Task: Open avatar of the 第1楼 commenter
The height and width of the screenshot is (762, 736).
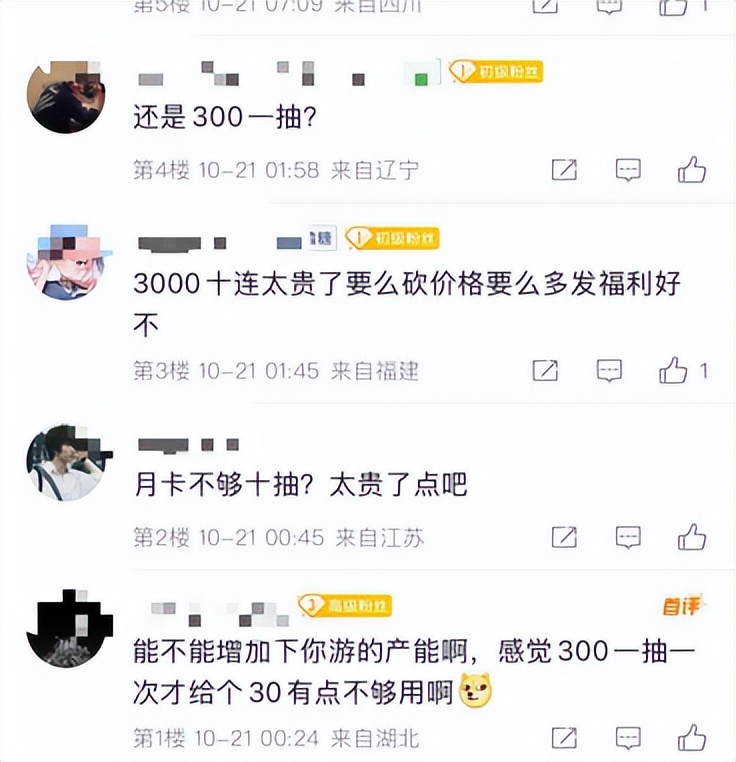Action: (x=66, y=628)
